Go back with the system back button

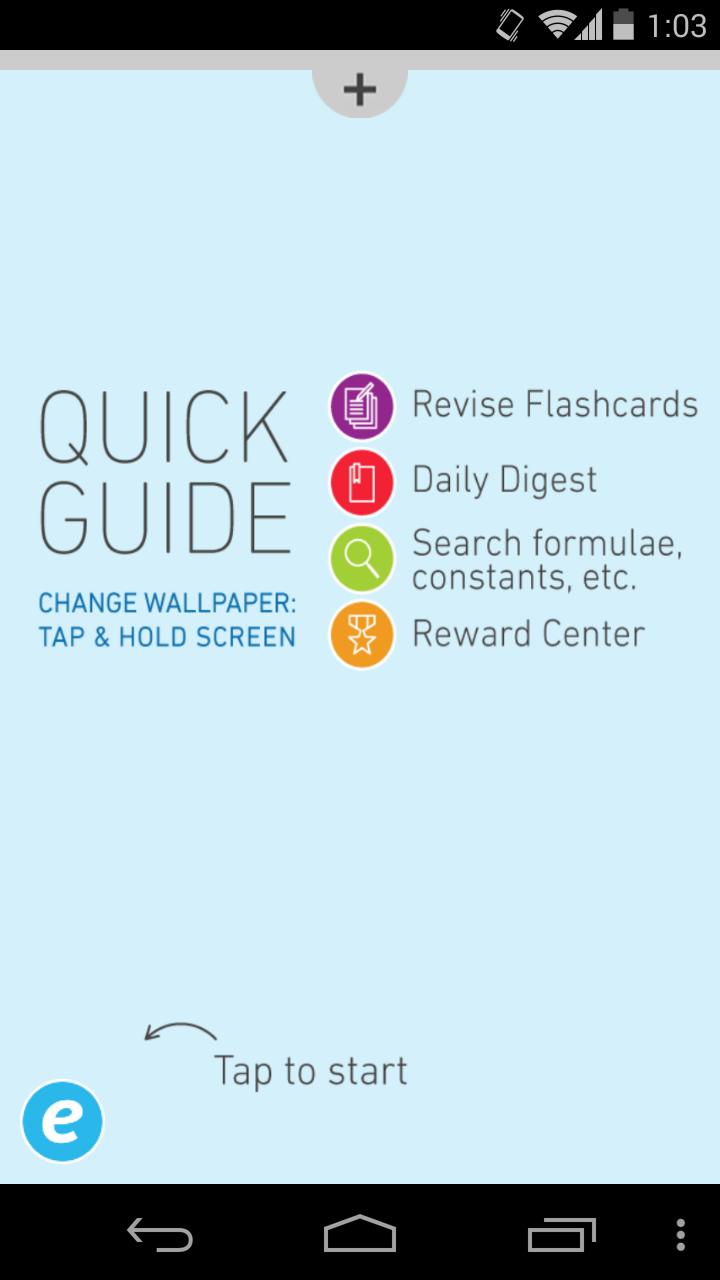160,1235
